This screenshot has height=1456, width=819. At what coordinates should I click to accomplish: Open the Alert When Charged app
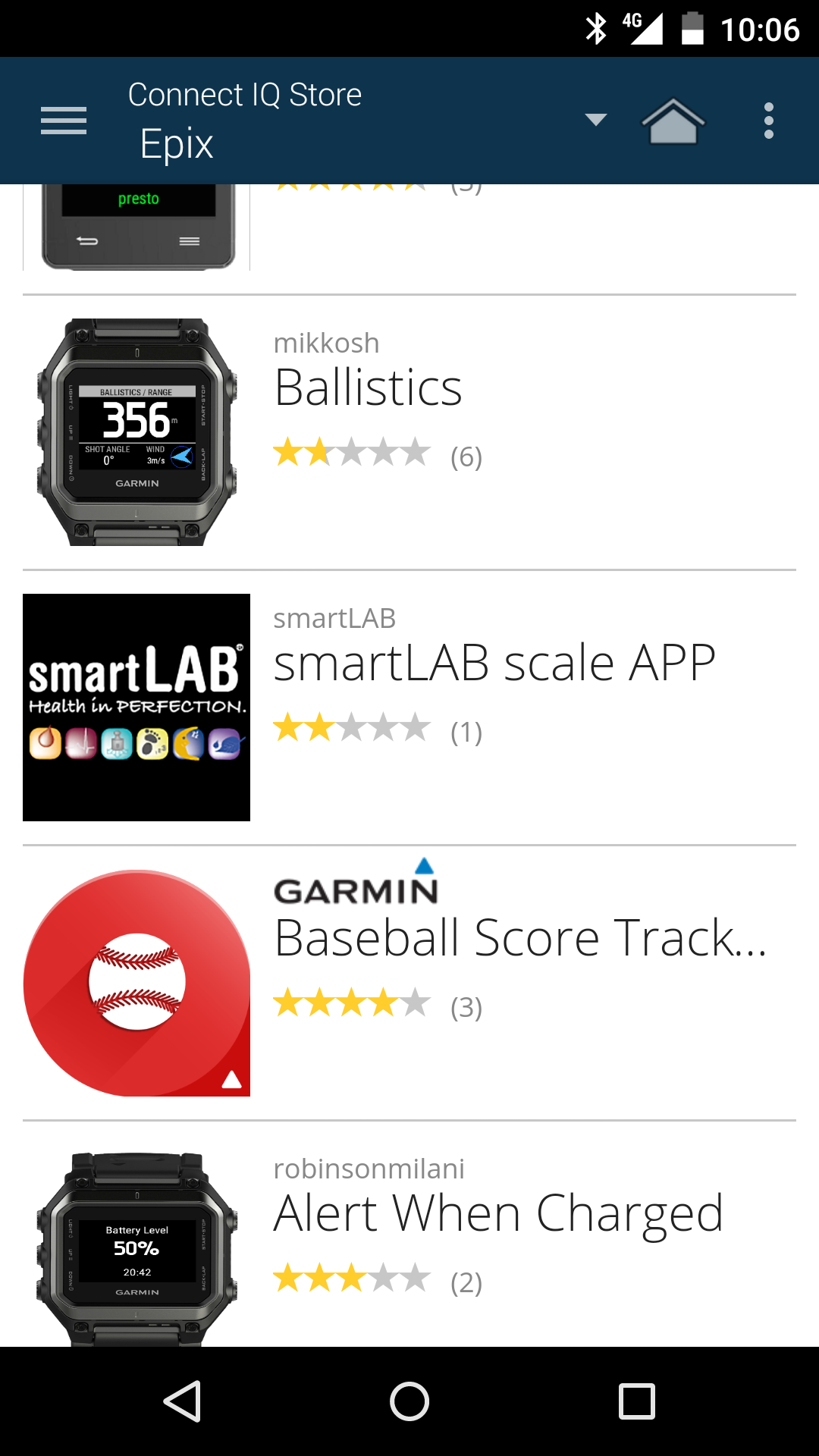coord(409,1235)
